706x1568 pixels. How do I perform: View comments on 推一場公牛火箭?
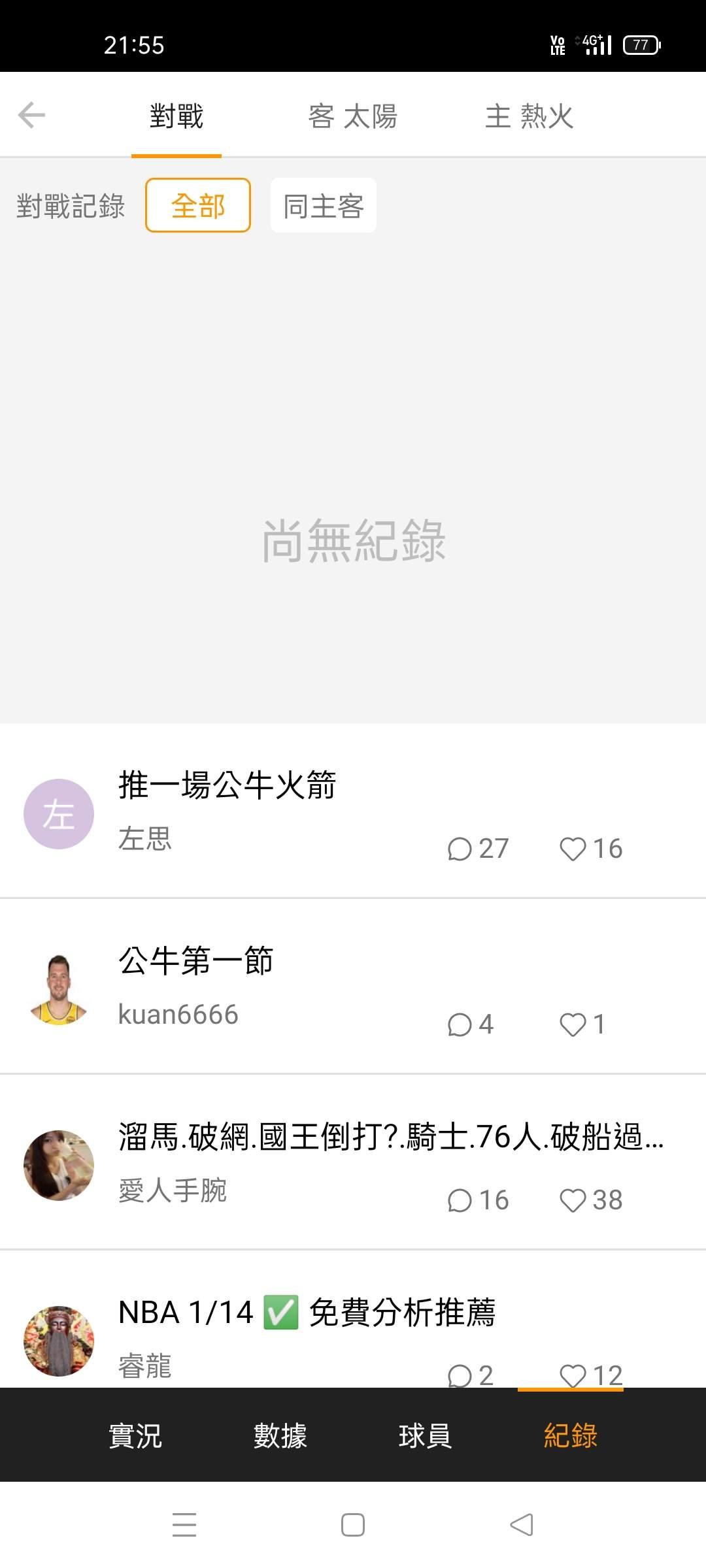[460, 849]
